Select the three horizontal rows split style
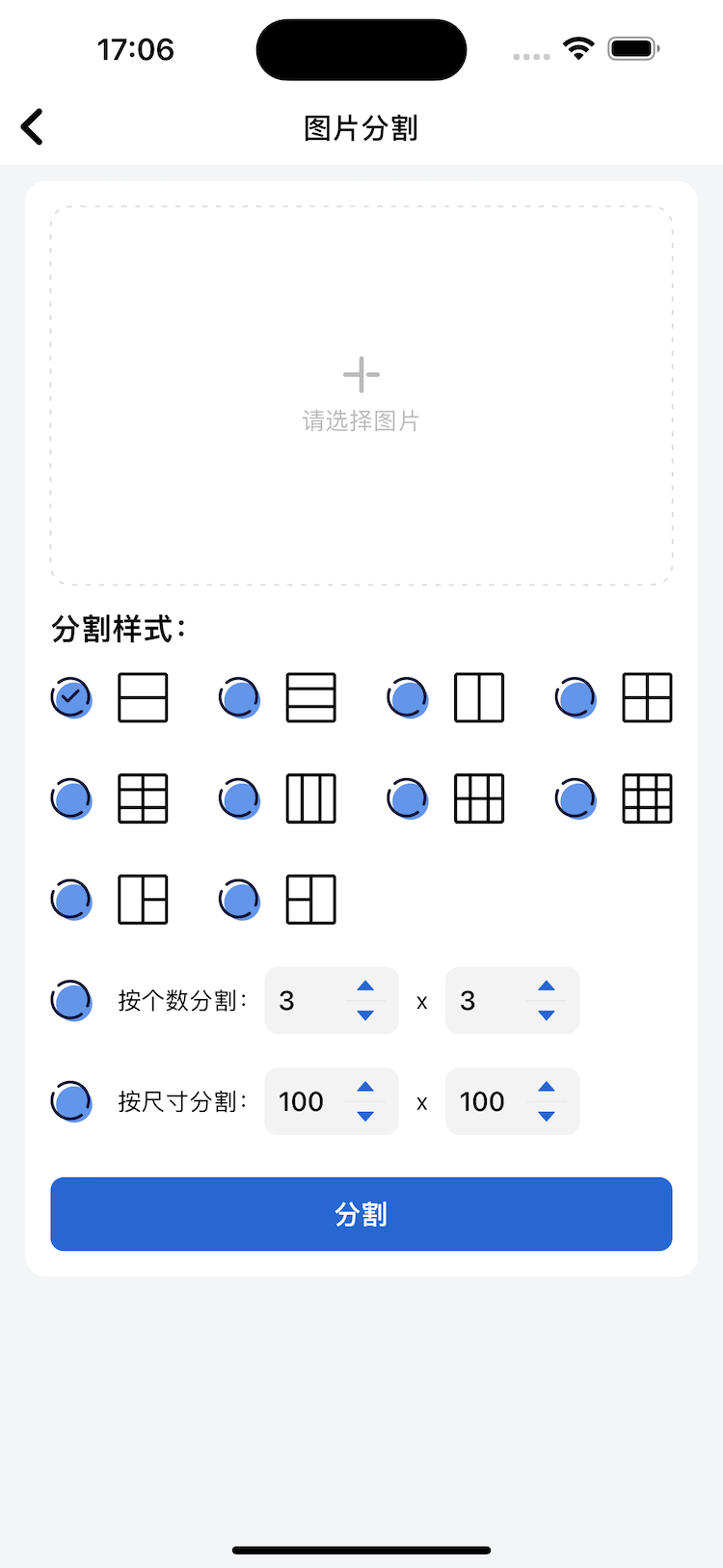The image size is (723, 1568). click(x=239, y=697)
